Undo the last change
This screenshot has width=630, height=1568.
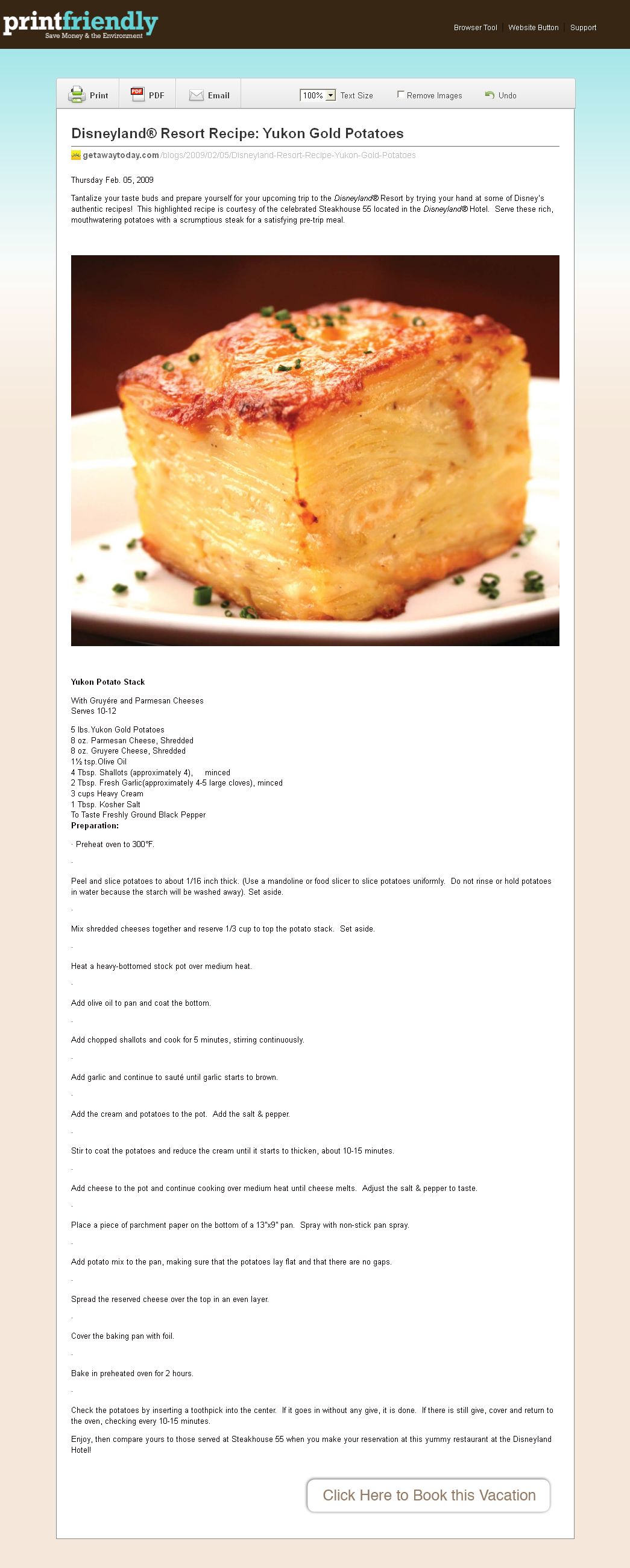coord(500,95)
